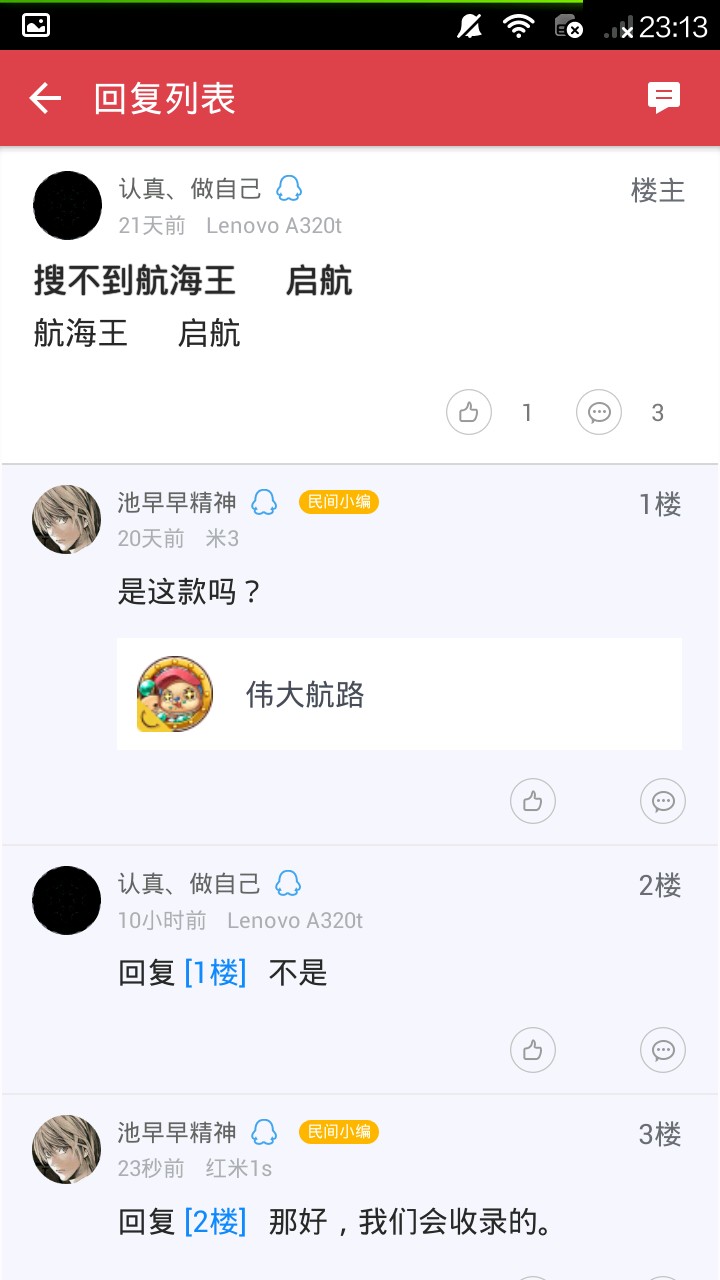Go back from the reply list
The image size is (720, 1280).
(x=45, y=98)
